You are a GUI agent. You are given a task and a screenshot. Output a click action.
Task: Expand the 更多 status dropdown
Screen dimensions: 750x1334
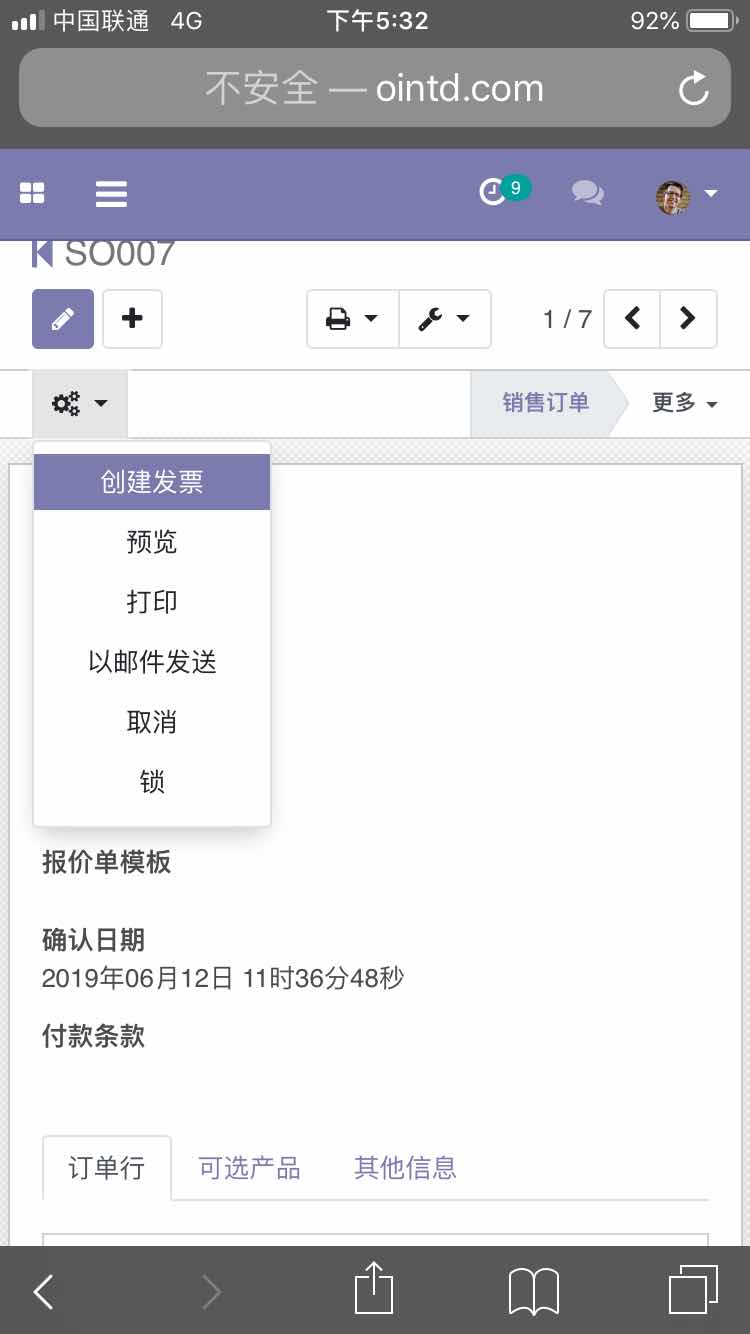685,403
